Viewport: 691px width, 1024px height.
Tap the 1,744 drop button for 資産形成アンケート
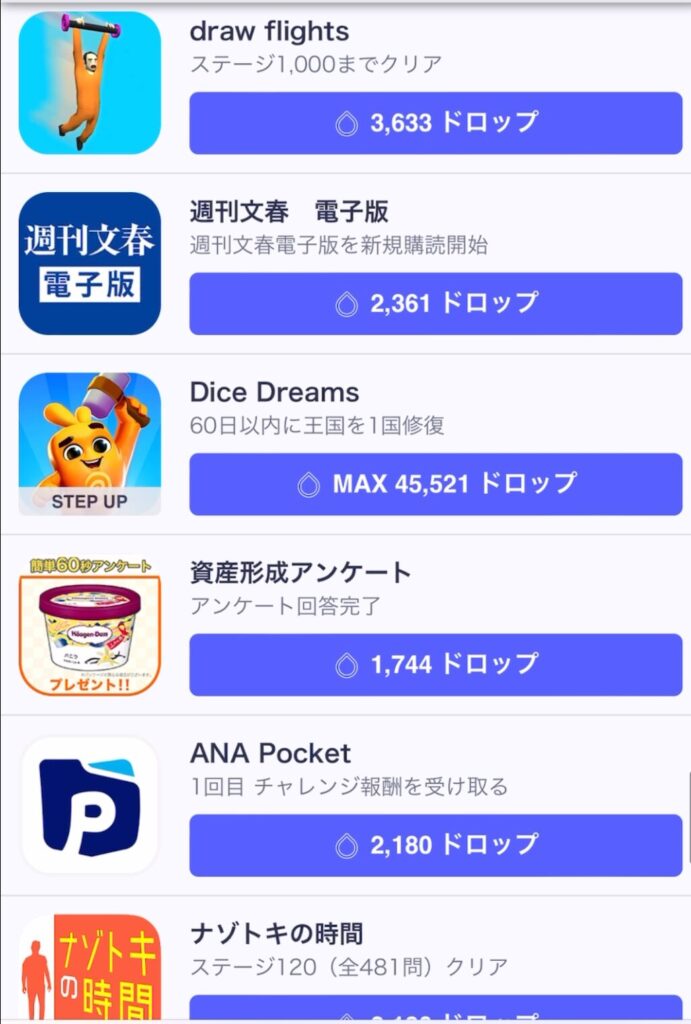point(435,664)
